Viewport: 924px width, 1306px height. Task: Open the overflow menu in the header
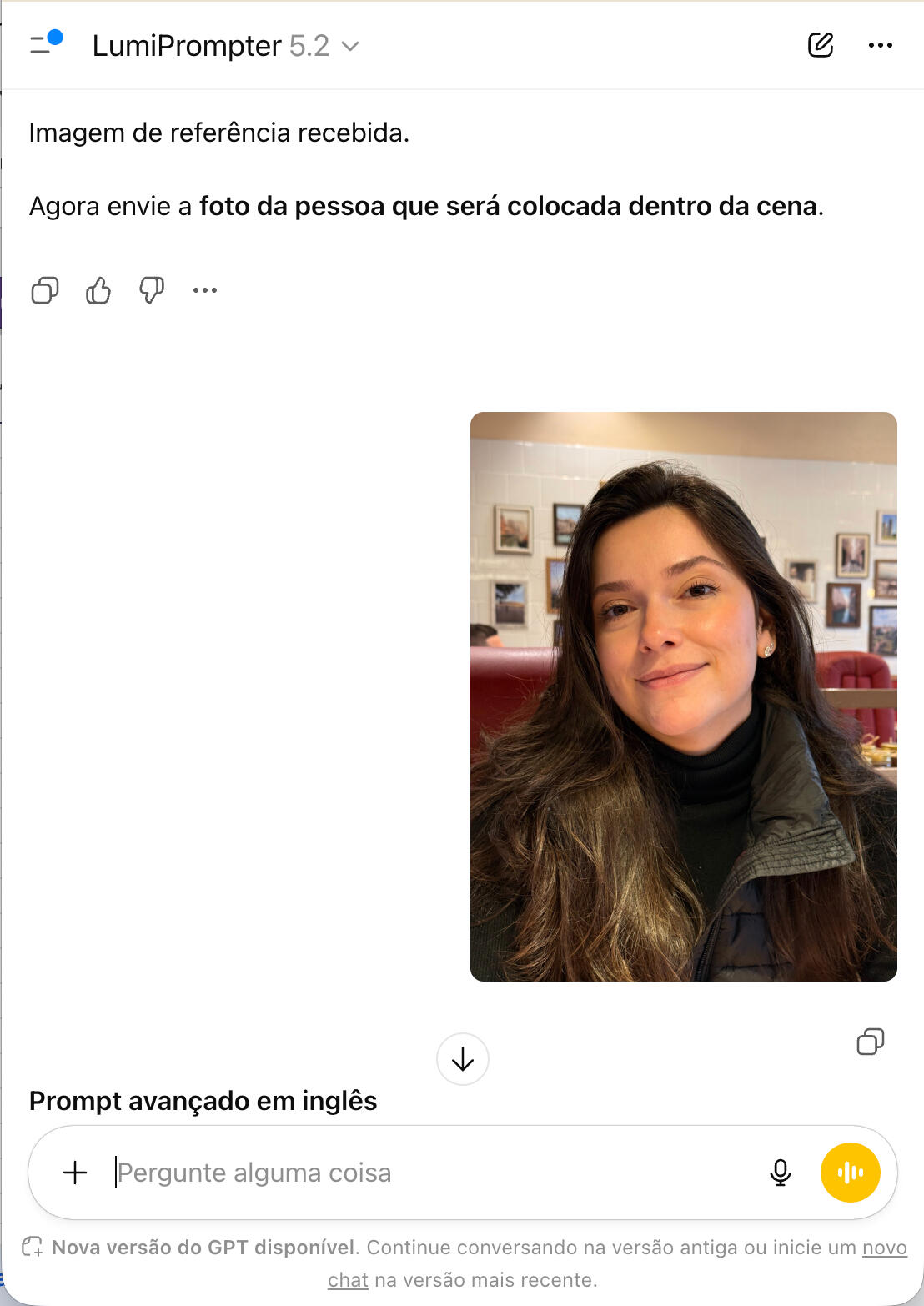point(880,45)
